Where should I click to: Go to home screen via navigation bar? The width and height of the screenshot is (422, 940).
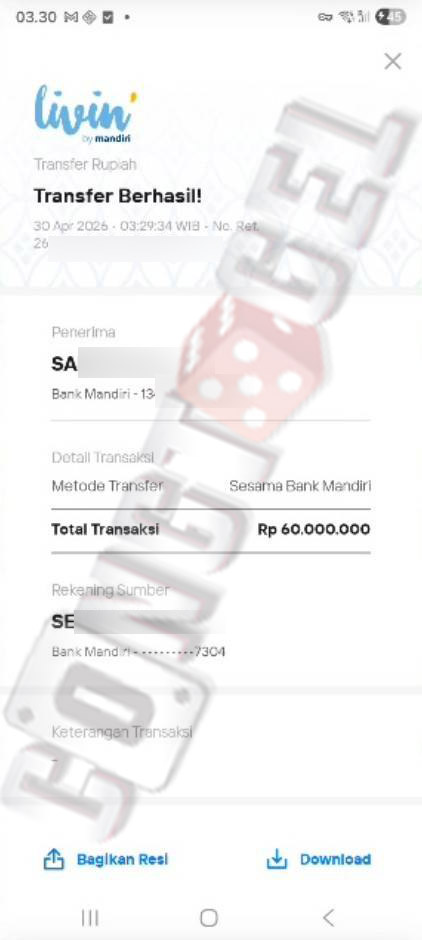click(209, 917)
